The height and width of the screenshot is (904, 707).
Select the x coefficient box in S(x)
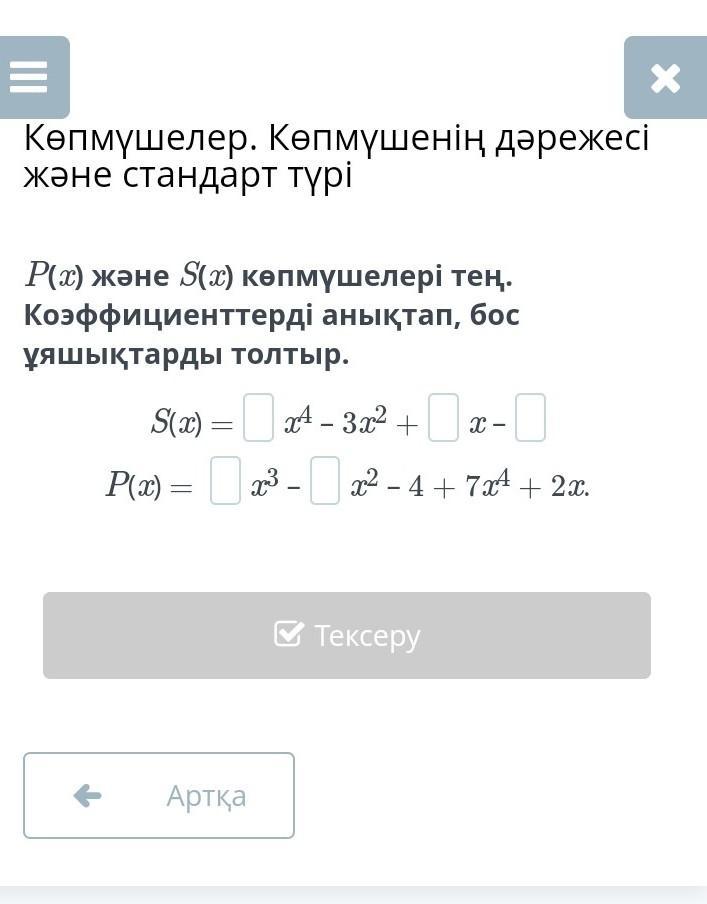point(443,418)
